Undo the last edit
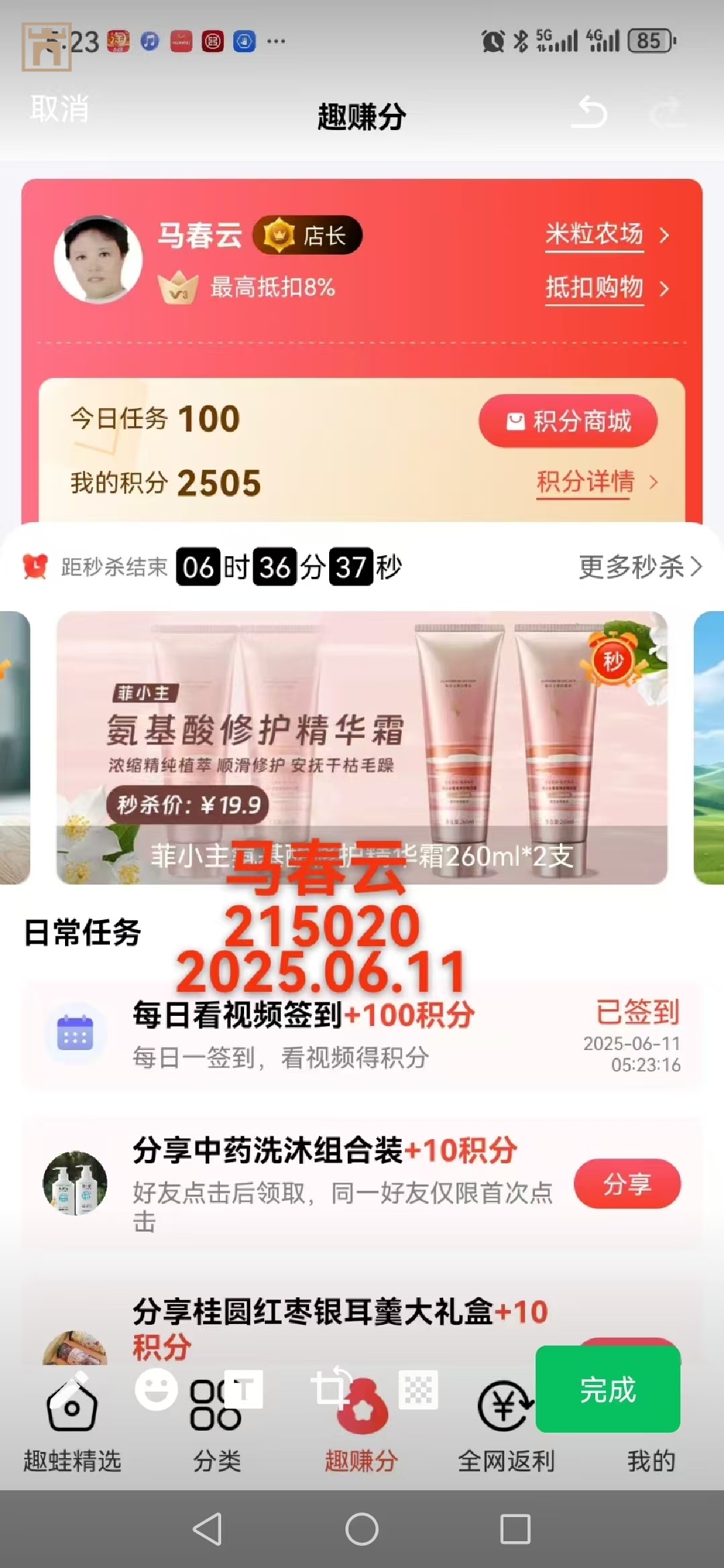 (590, 111)
